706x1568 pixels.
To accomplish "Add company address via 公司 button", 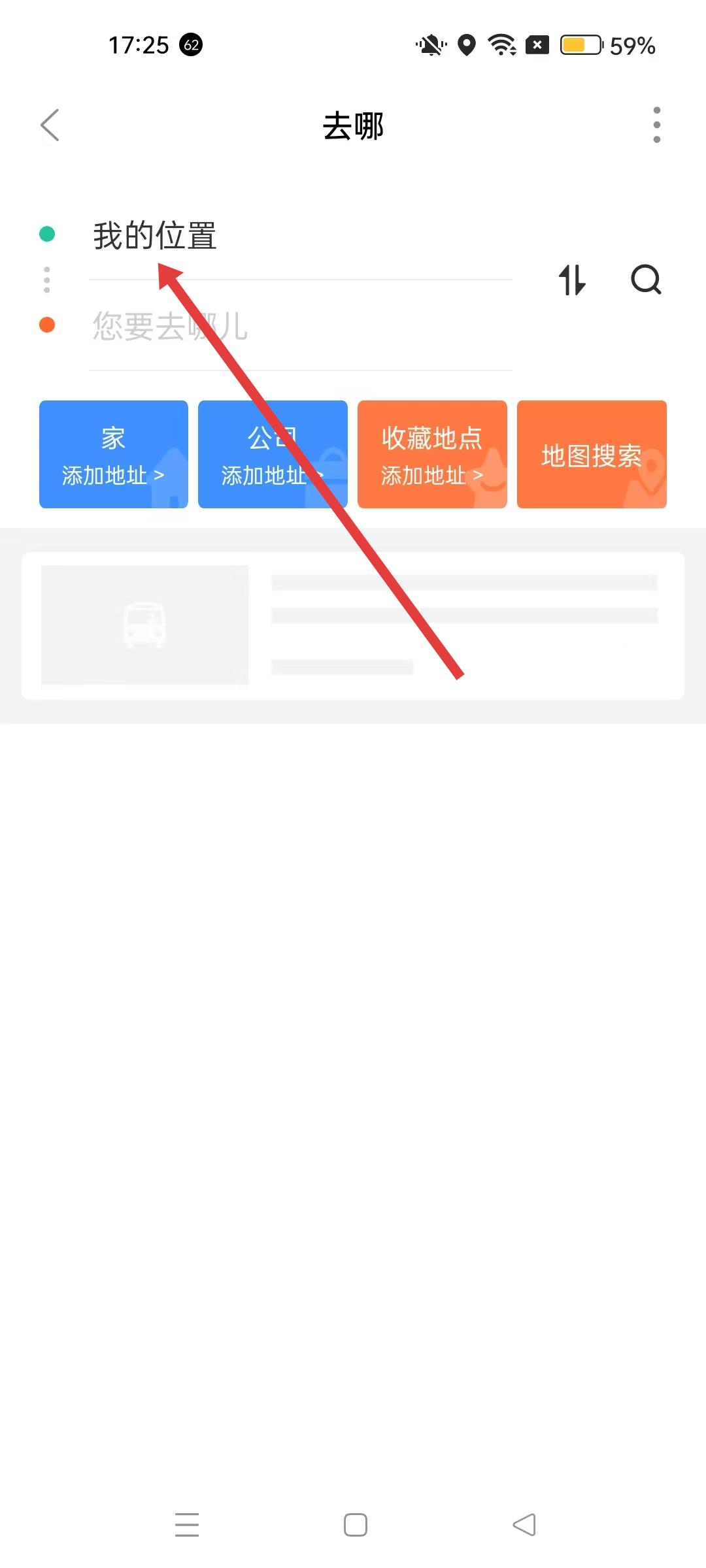I will (273, 455).
